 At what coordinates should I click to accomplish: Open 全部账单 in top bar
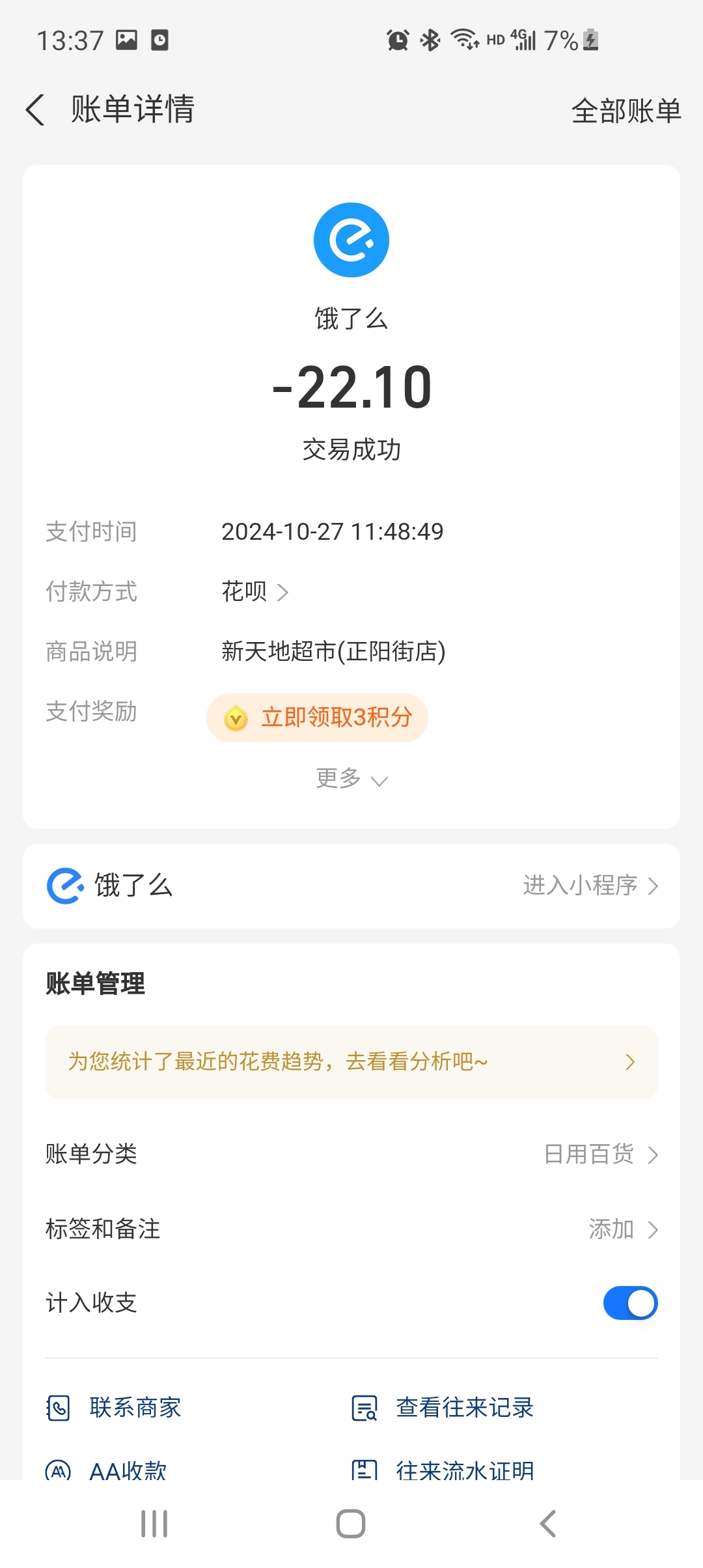[x=626, y=111]
